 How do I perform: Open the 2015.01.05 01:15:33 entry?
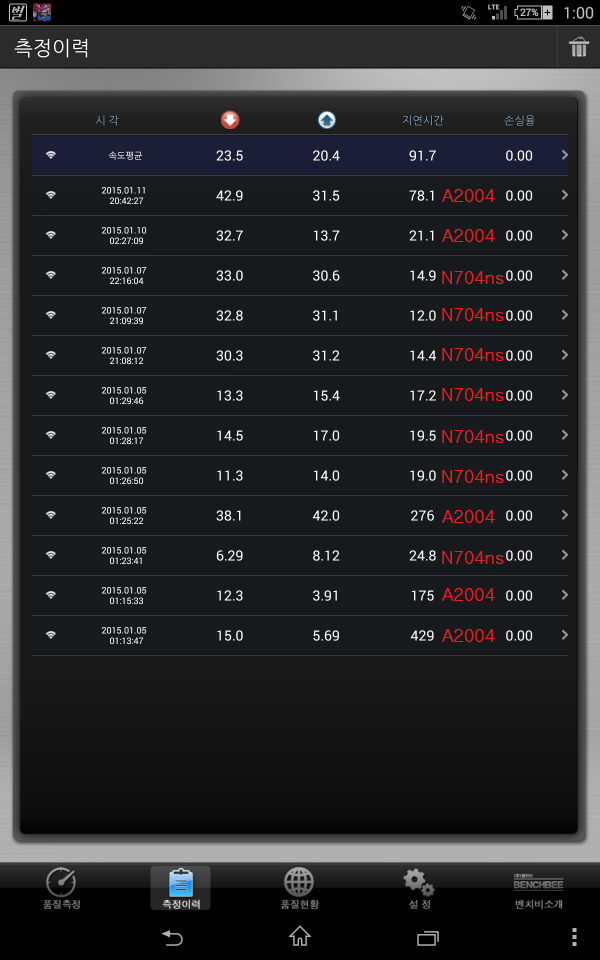click(x=300, y=596)
